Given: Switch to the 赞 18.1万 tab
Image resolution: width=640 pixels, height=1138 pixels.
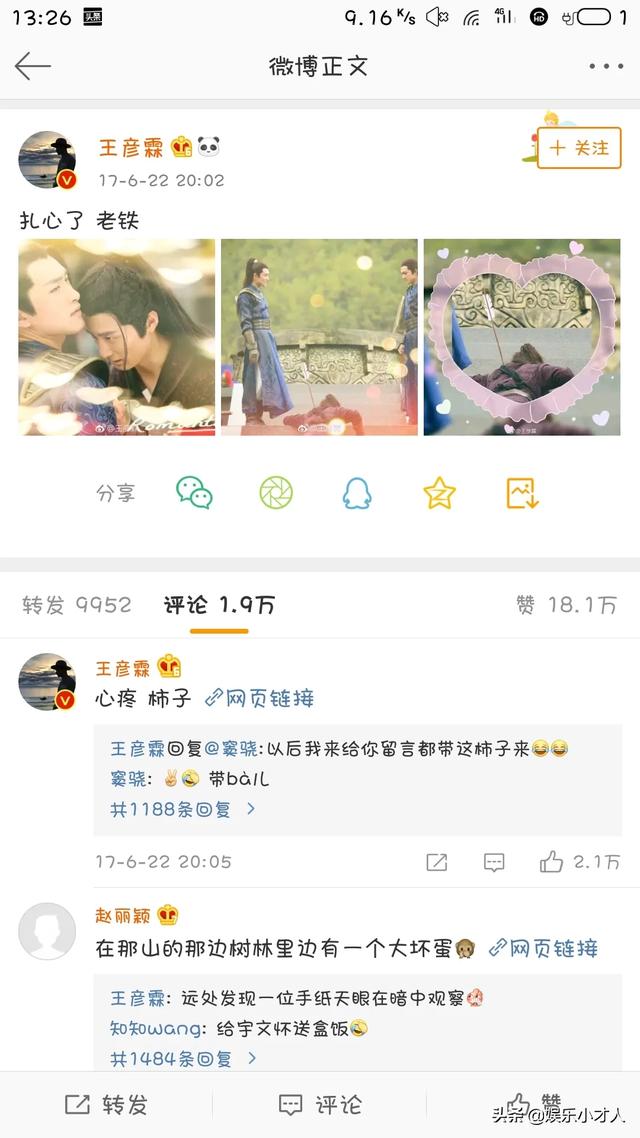Looking at the screenshot, I should [566, 605].
